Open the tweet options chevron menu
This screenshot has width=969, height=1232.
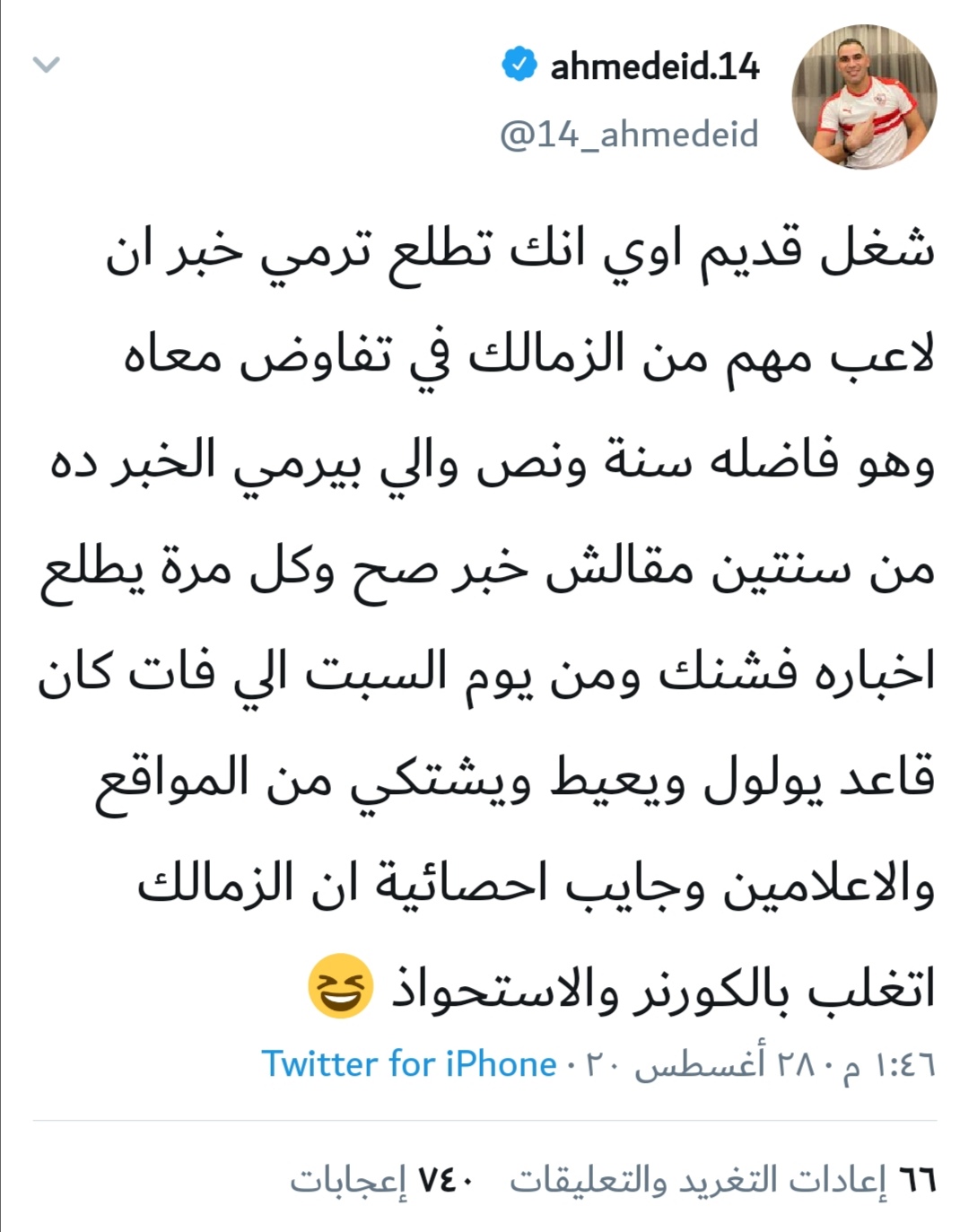[46, 65]
